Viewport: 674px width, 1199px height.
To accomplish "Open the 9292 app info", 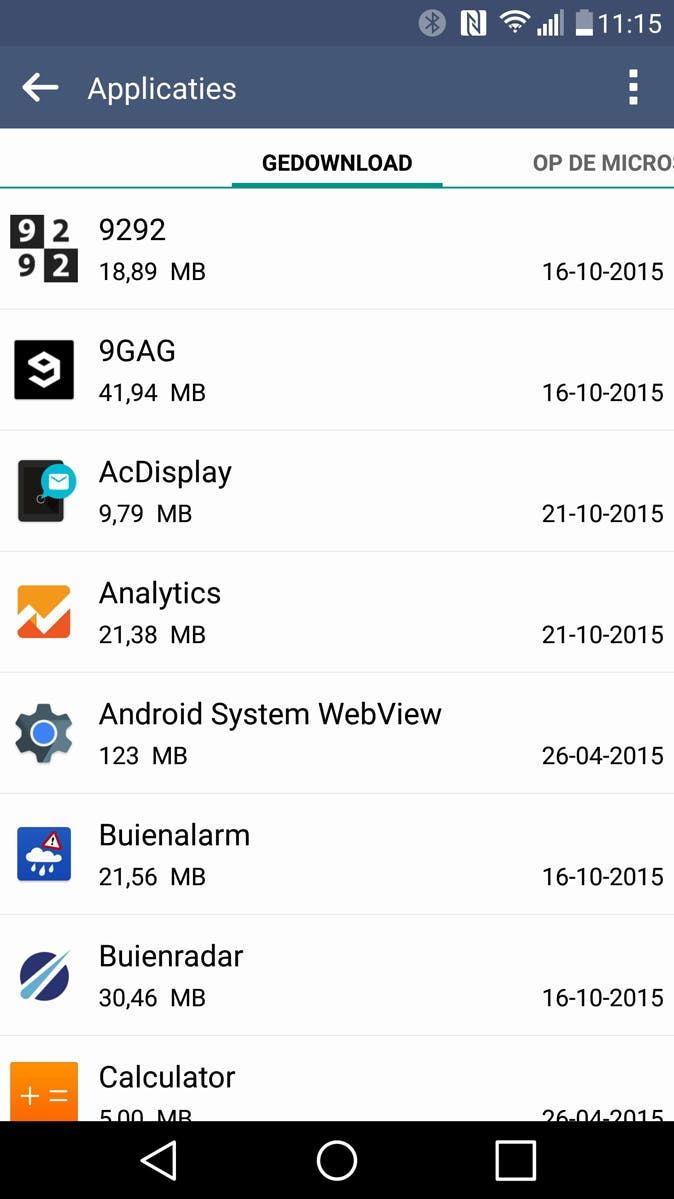I will tap(336, 249).
